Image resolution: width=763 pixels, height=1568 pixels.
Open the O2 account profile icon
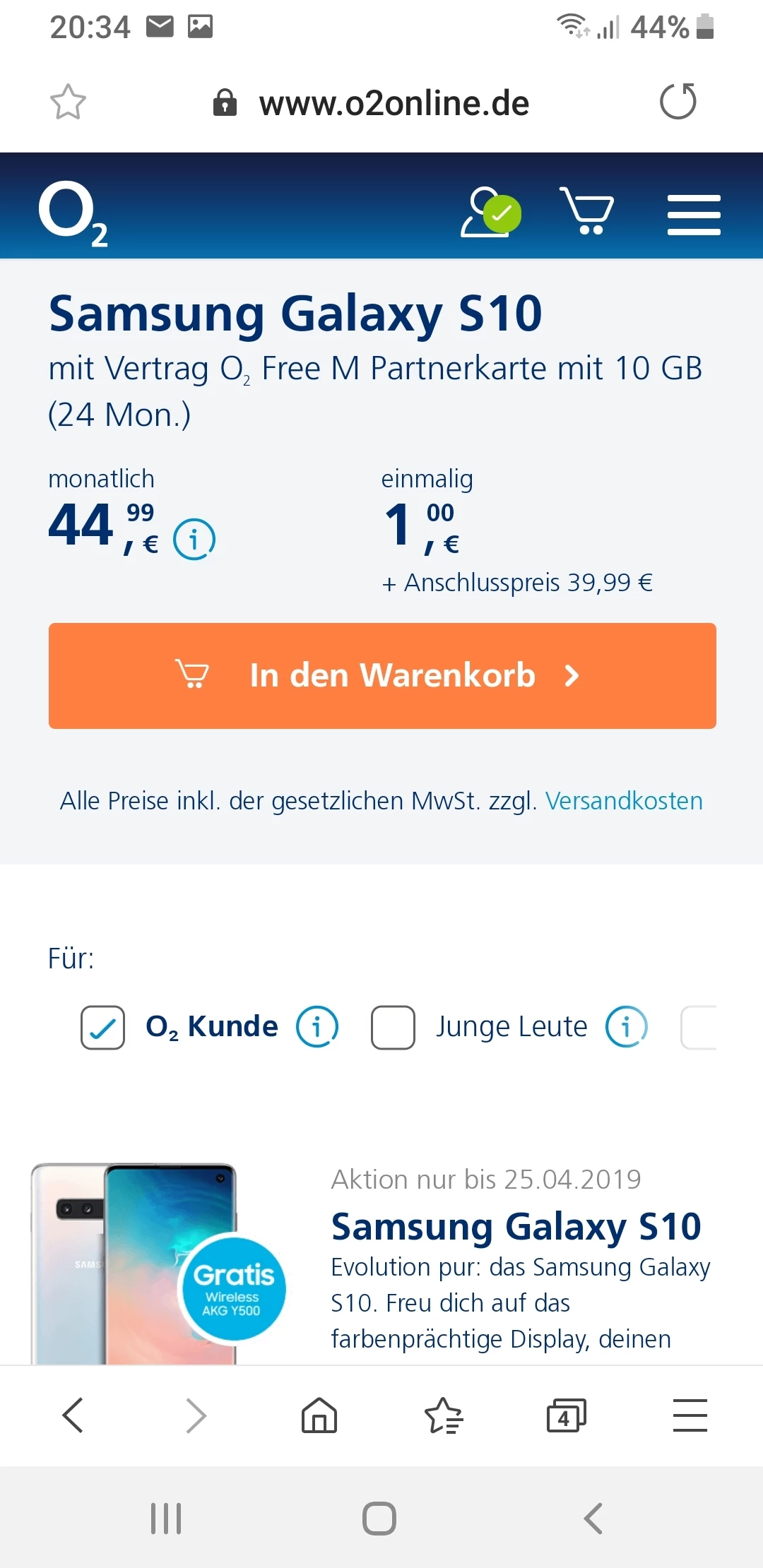pyautogui.click(x=490, y=212)
